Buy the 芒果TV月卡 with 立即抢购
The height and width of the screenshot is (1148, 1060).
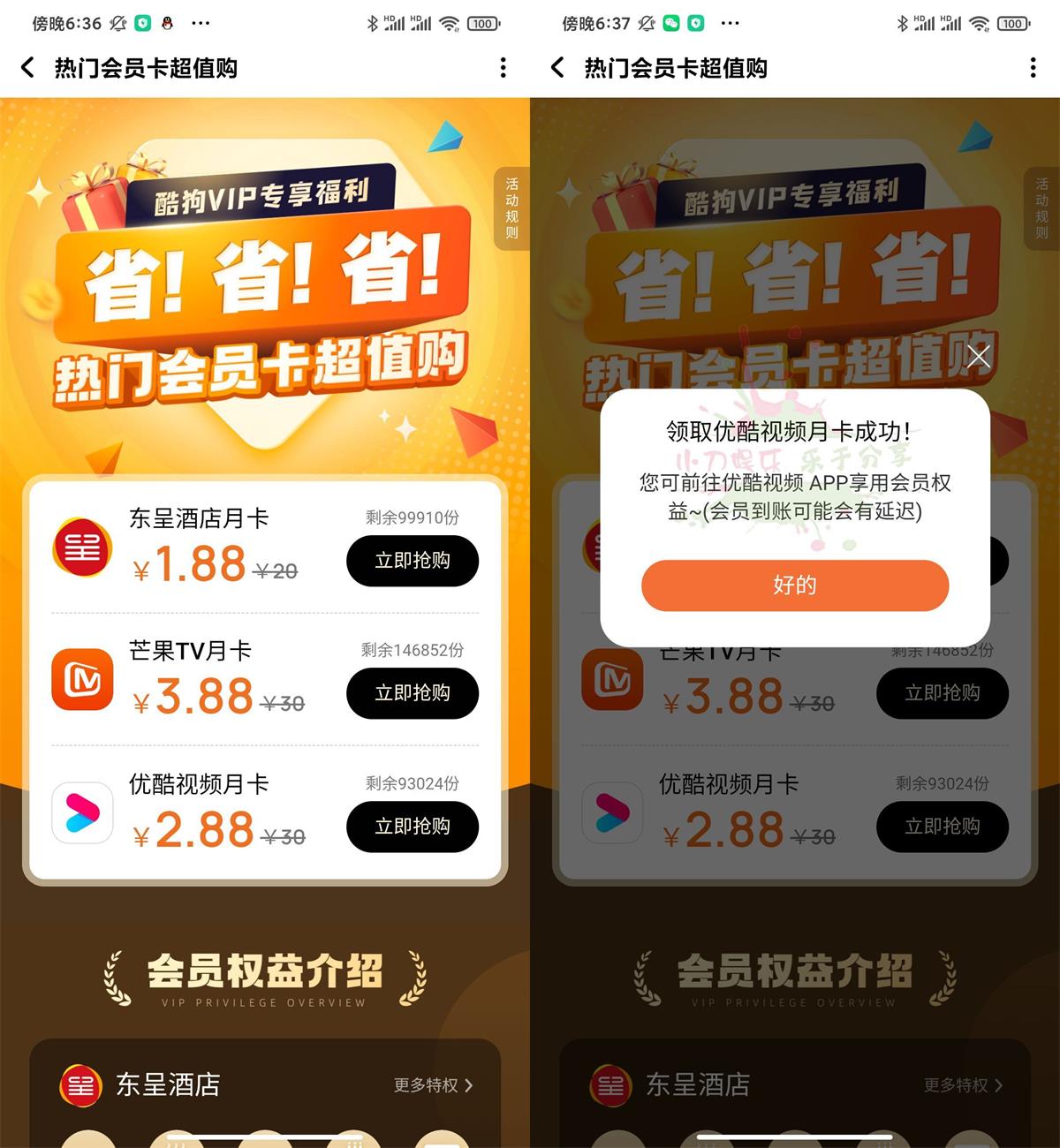point(412,693)
